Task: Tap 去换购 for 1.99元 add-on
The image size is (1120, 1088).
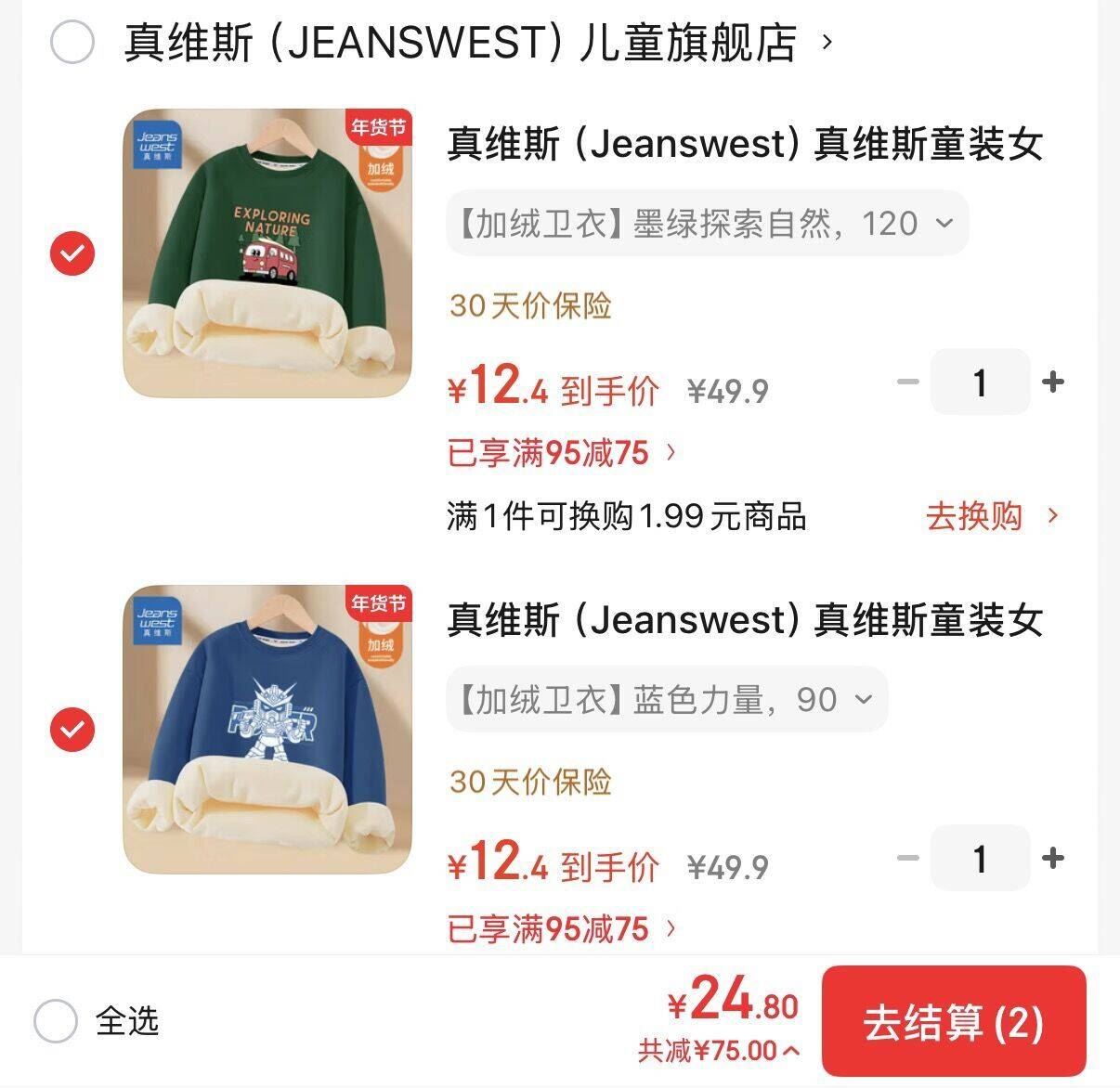Action: coord(990,516)
